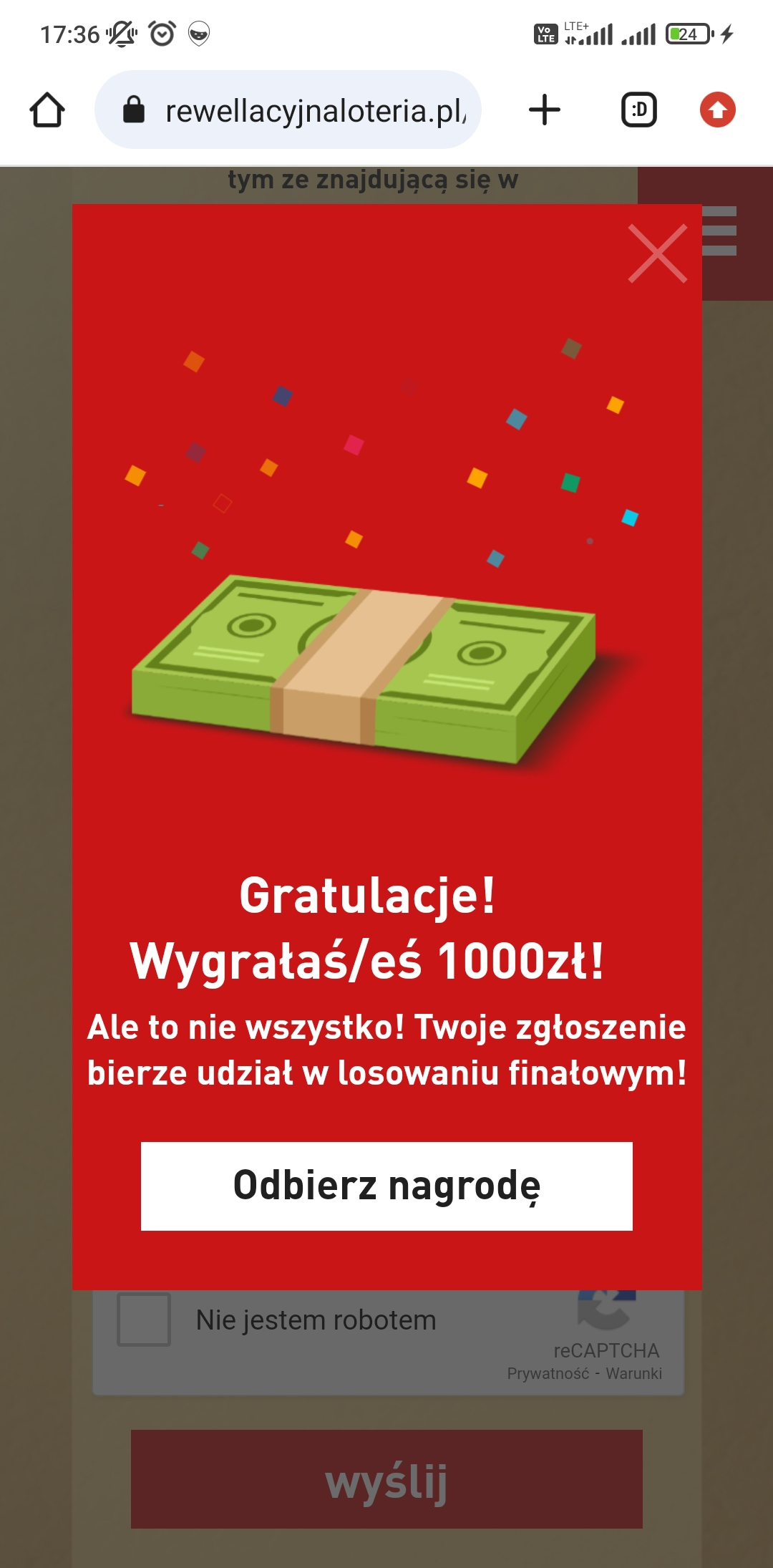This screenshot has width=773, height=1568.
Task: Open the reCAPTCHA Warunki link
Action: pyautogui.click(x=633, y=1374)
